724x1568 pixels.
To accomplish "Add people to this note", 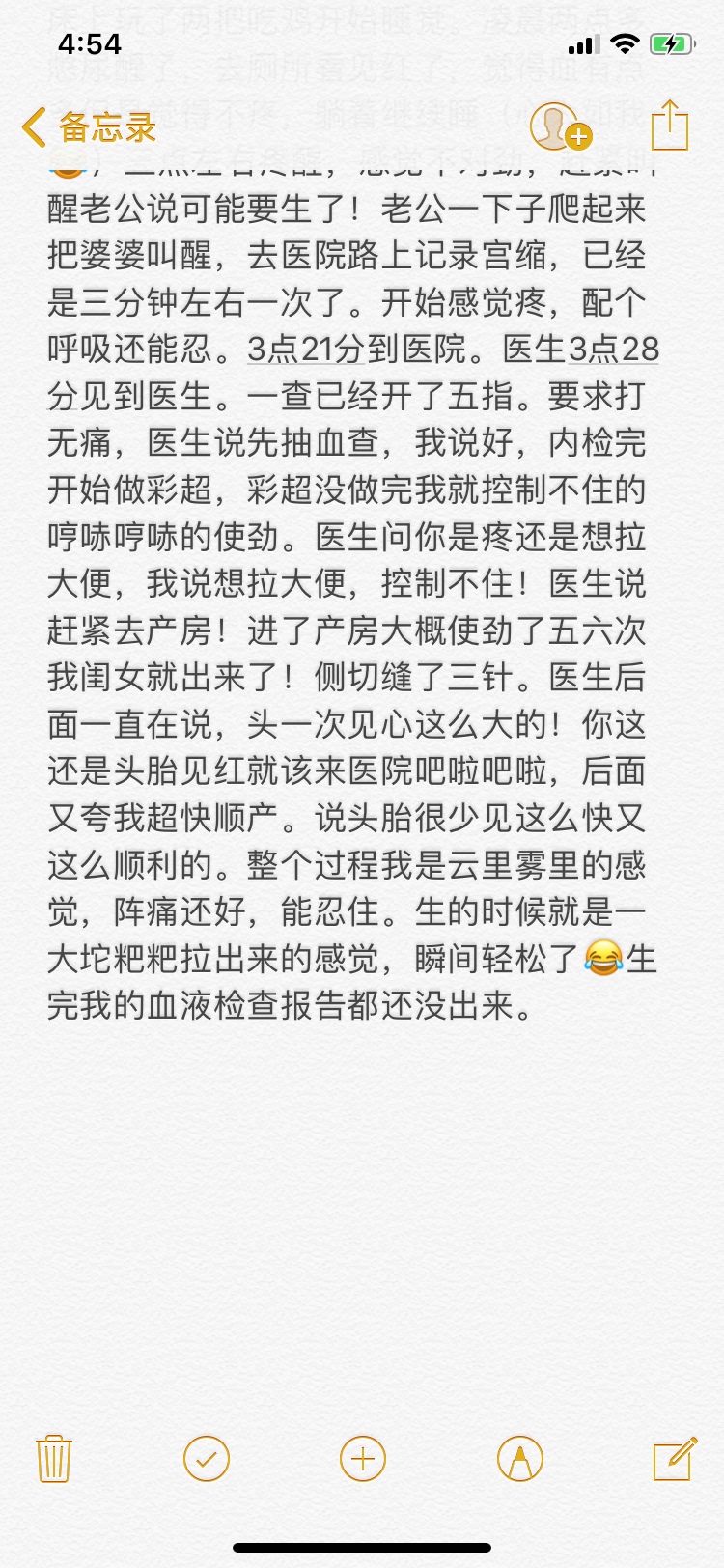I will coord(559,126).
